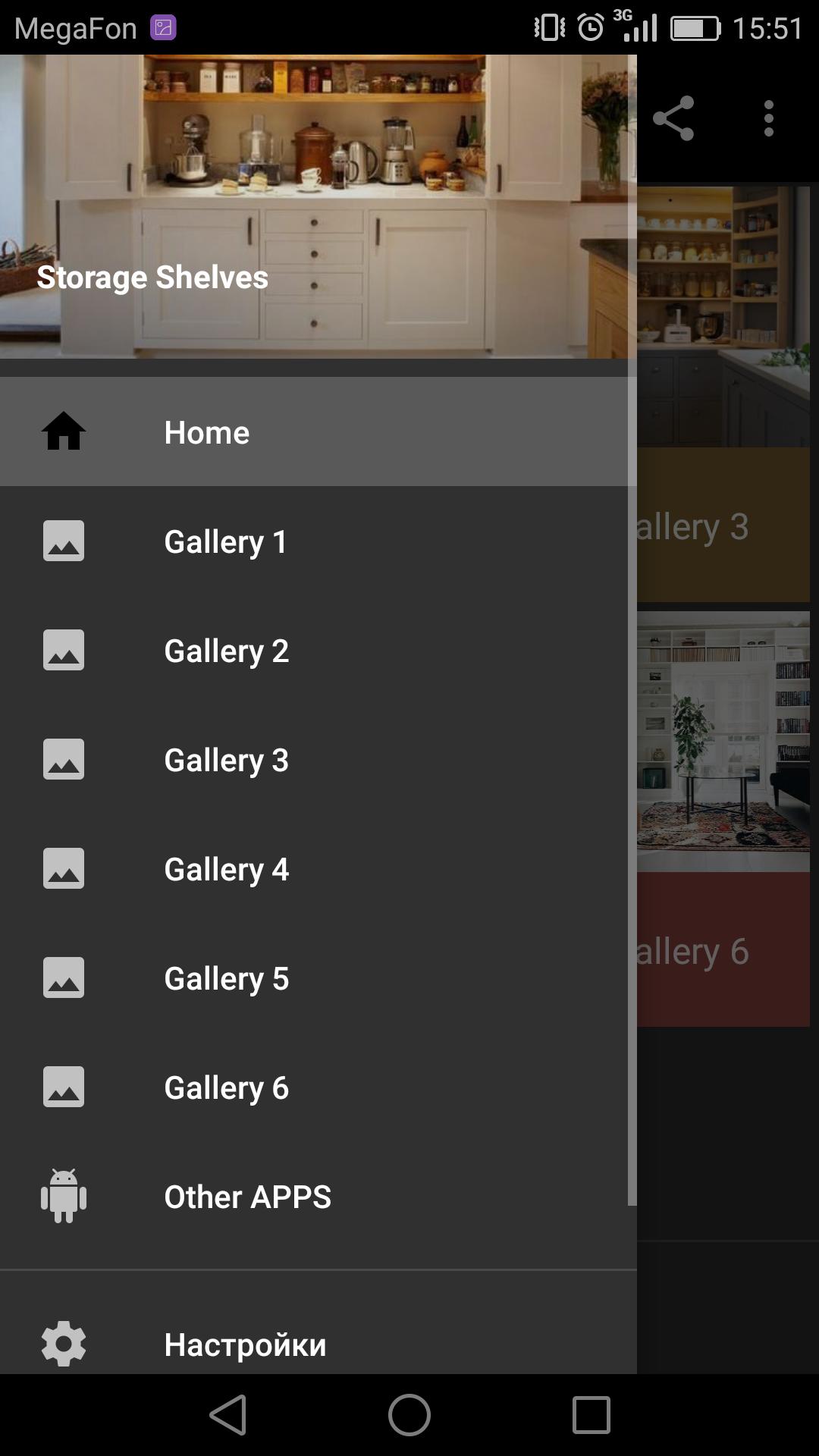Open Gallery 5 from the drawer
The width and height of the screenshot is (819, 1456).
point(318,978)
